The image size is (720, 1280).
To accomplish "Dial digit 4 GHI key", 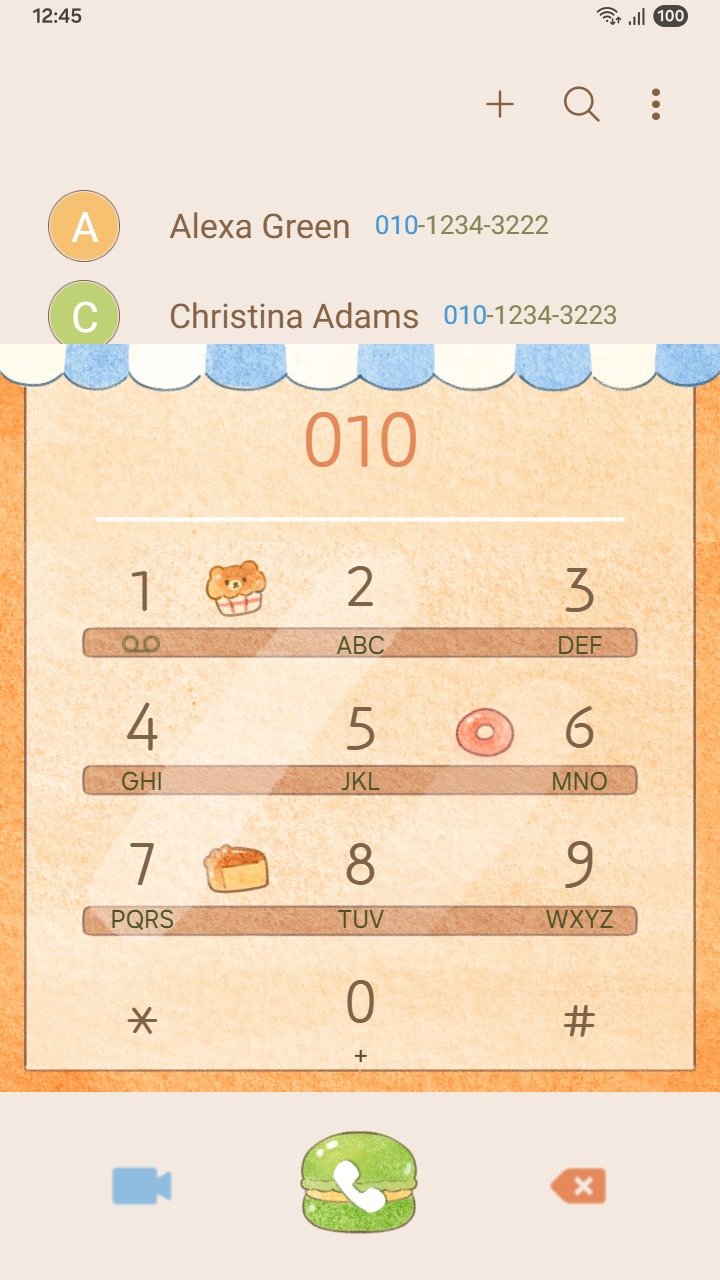I will pos(142,744).
